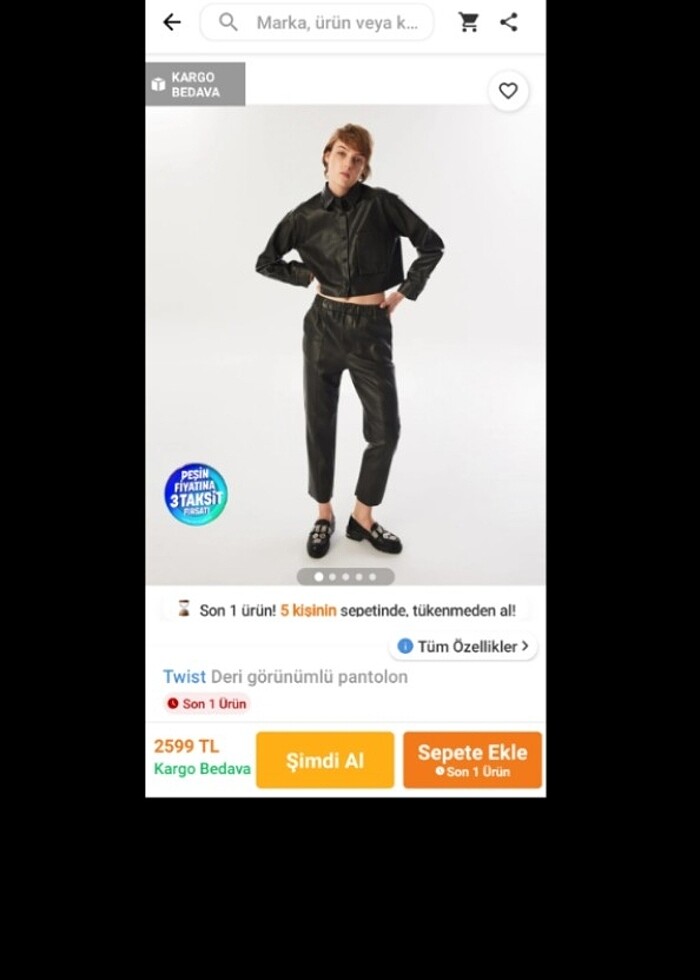Open the shopping cart

(468, 22)
